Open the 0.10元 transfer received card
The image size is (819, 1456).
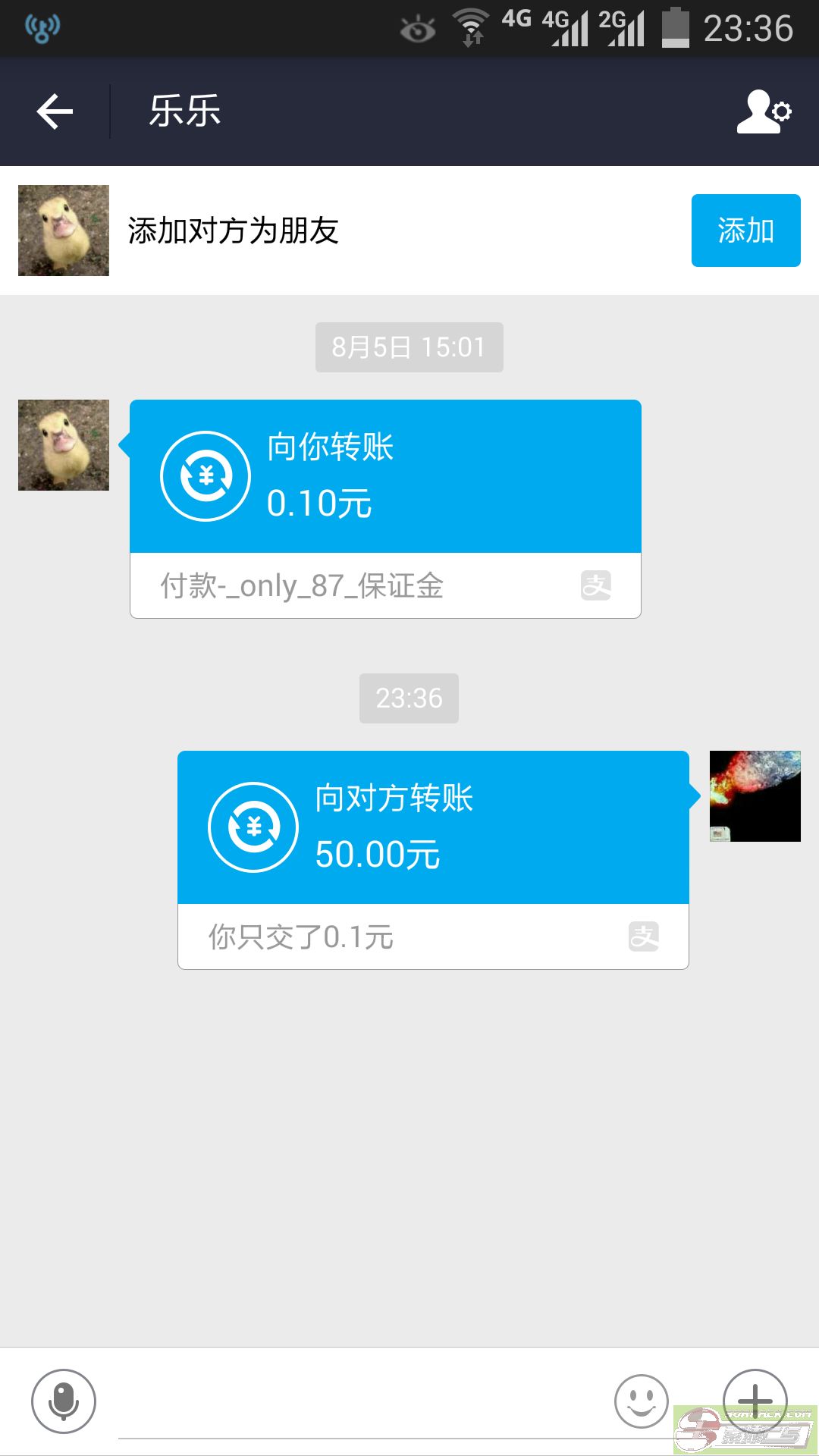point(385,509)
